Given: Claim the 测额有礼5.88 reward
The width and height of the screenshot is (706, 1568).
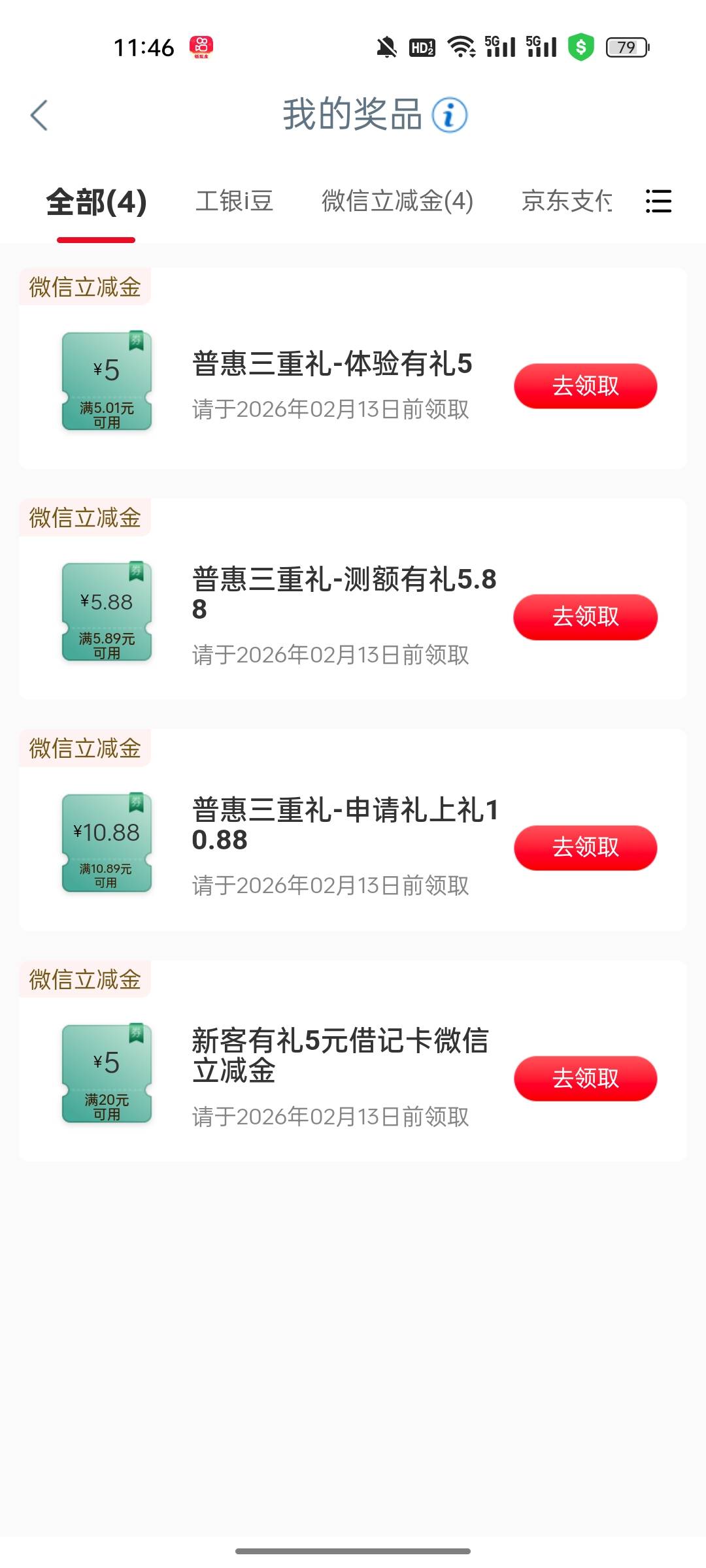Looking at the screenshot, I should click(585, 617).
